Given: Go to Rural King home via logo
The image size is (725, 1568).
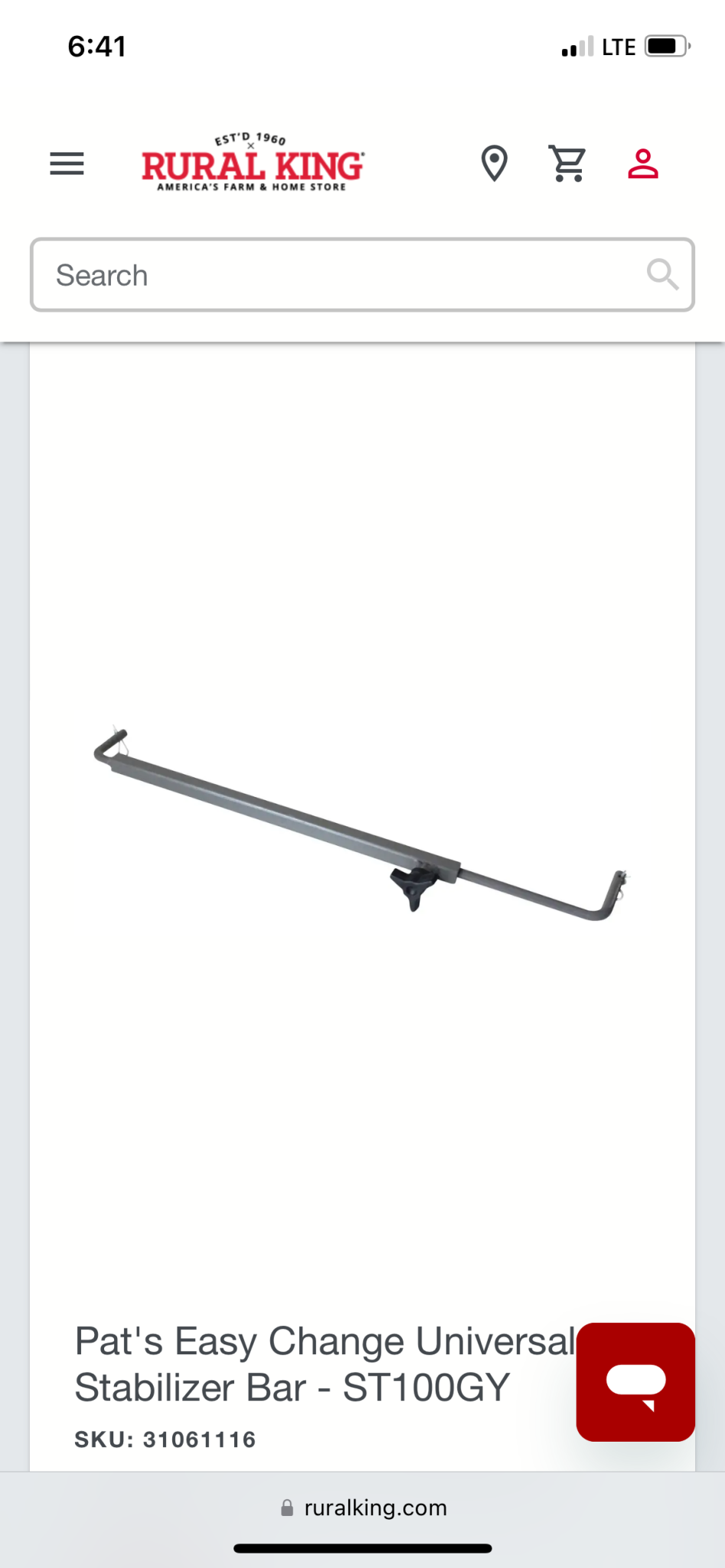Looking at the screenshot, I should point(253,162).
